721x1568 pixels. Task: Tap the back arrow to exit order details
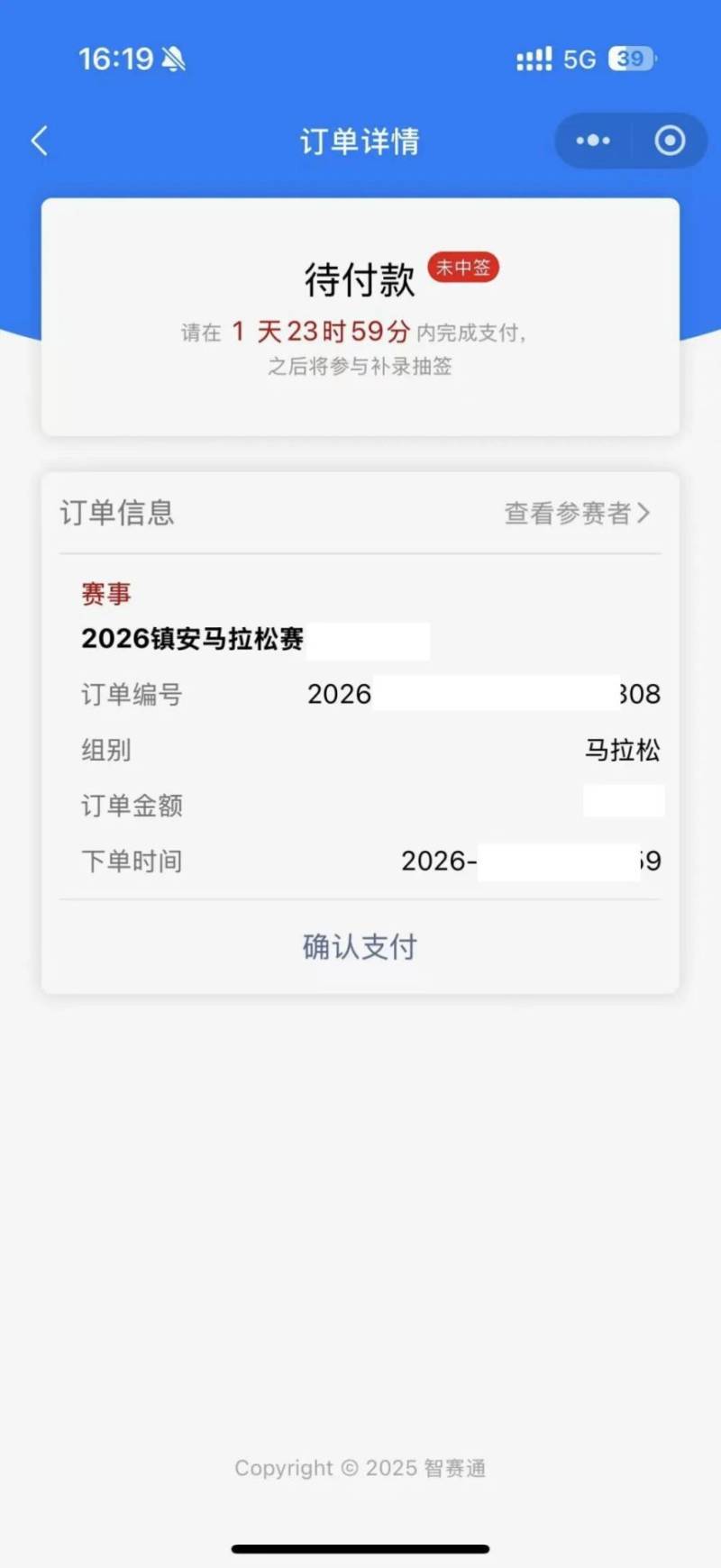(38, 141)
